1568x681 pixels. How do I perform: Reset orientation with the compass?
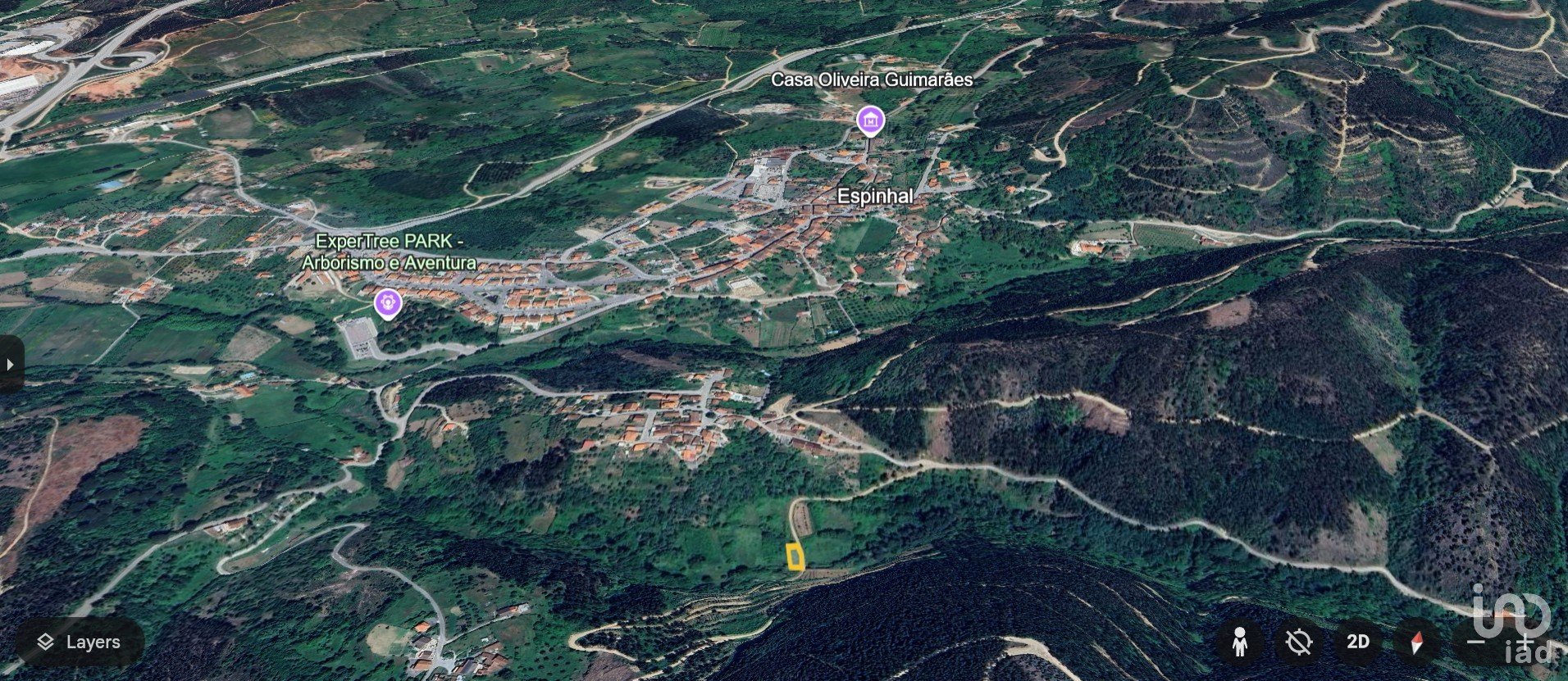coord(1417,642)
